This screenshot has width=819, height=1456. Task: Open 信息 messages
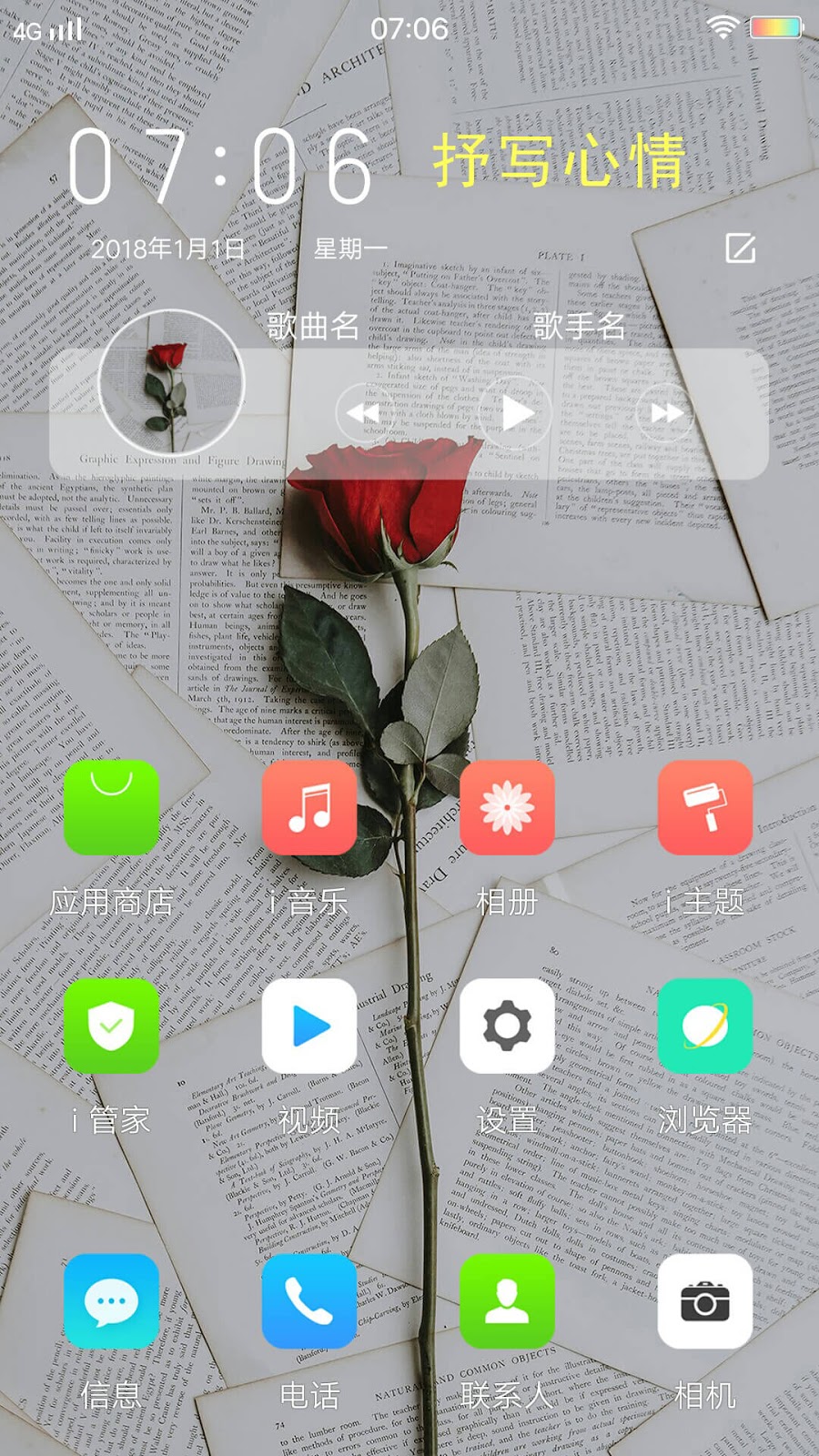(111, 1301)
